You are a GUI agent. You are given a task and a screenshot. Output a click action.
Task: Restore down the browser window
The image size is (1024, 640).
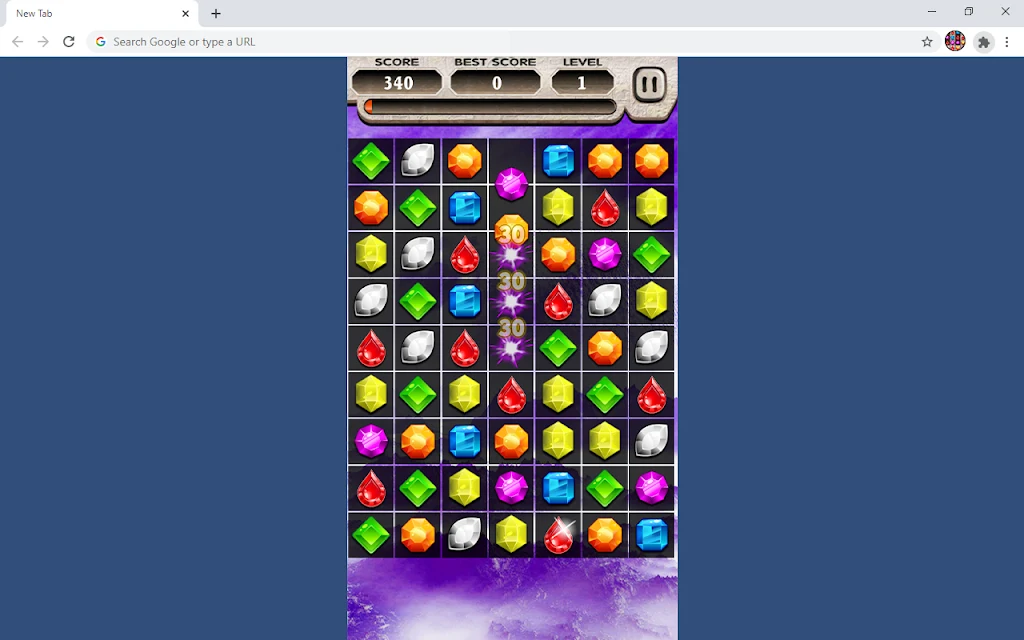tap(968, 12)
